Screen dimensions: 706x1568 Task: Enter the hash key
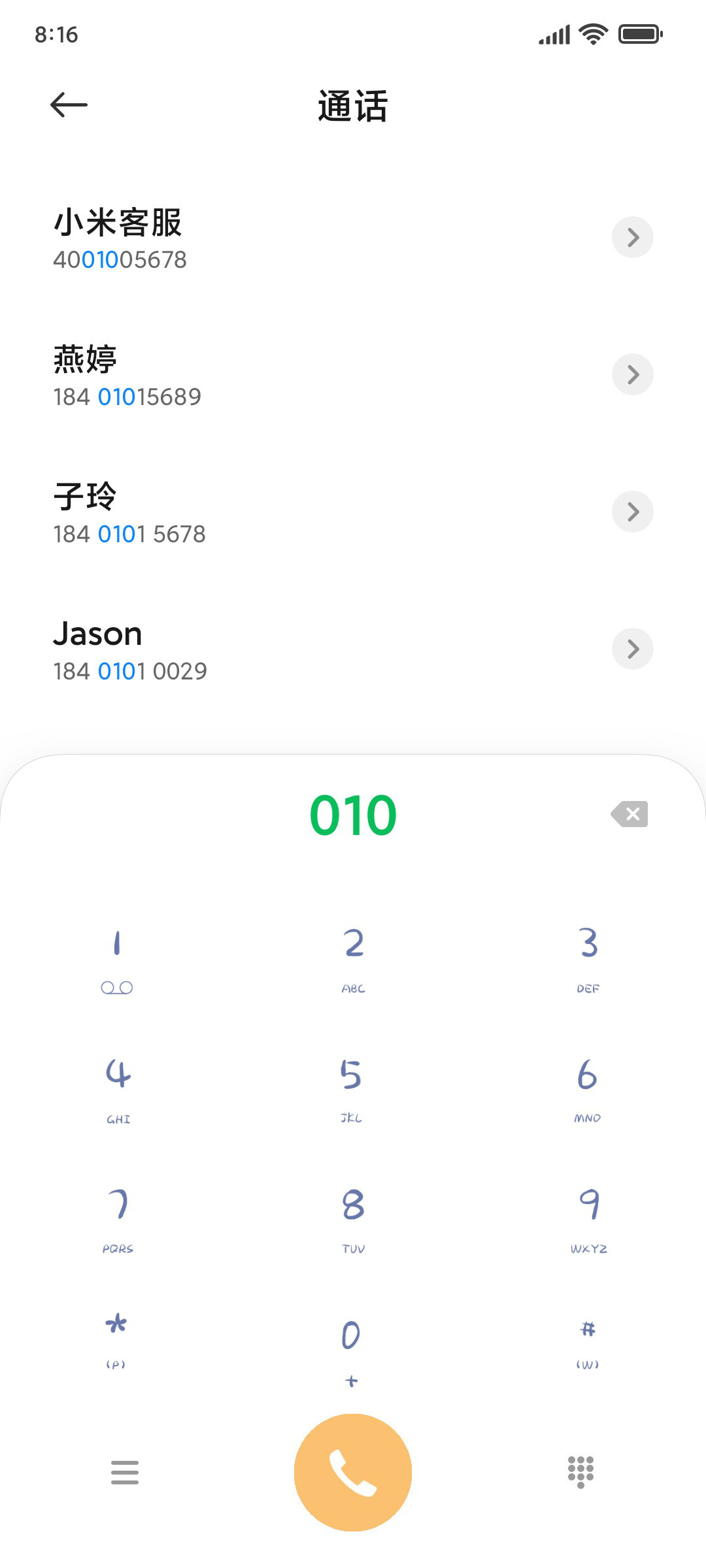point(588,1343)
